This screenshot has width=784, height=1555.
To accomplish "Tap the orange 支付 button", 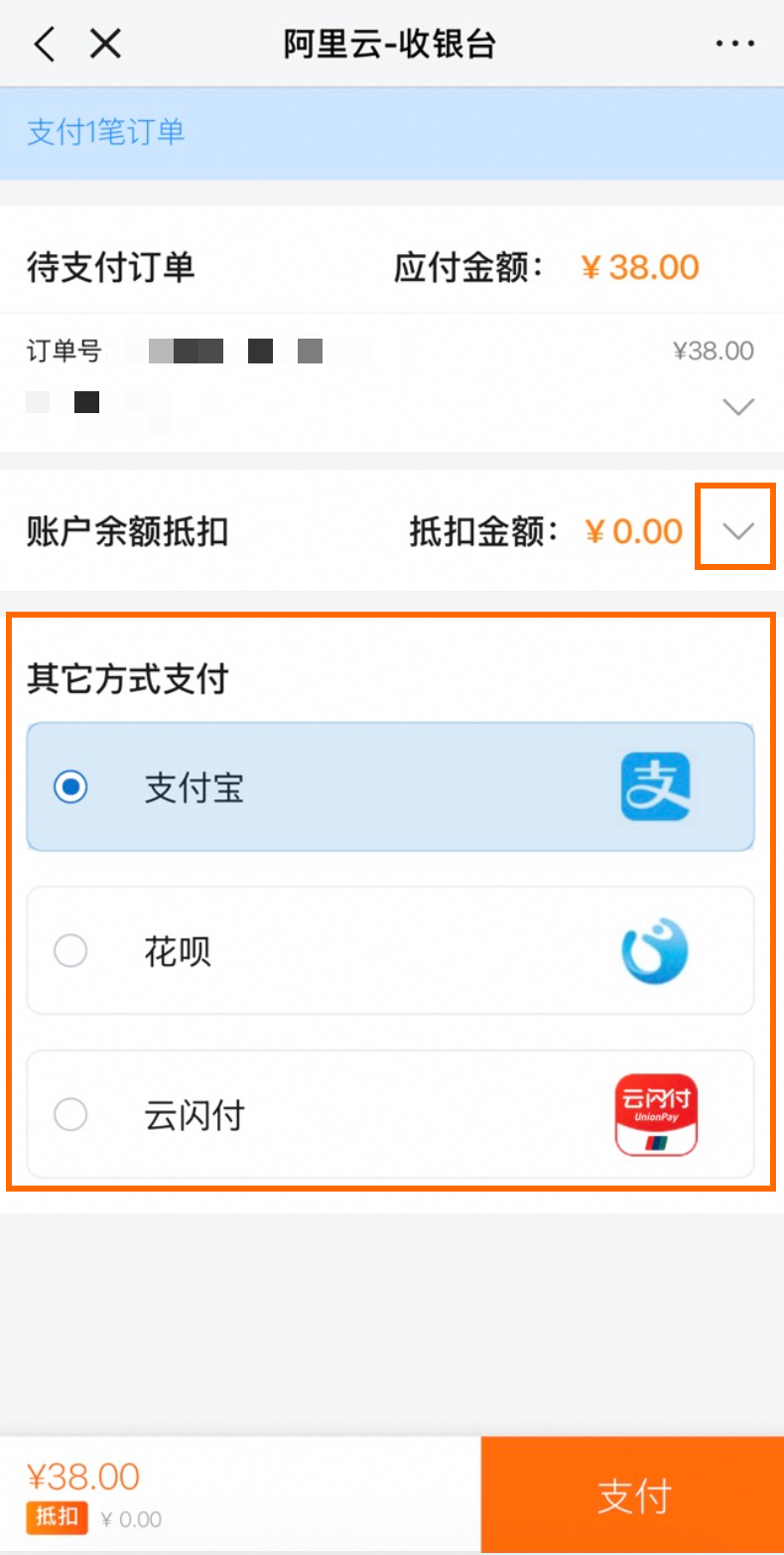I will pyautogui.click(x=633, y=1495).
